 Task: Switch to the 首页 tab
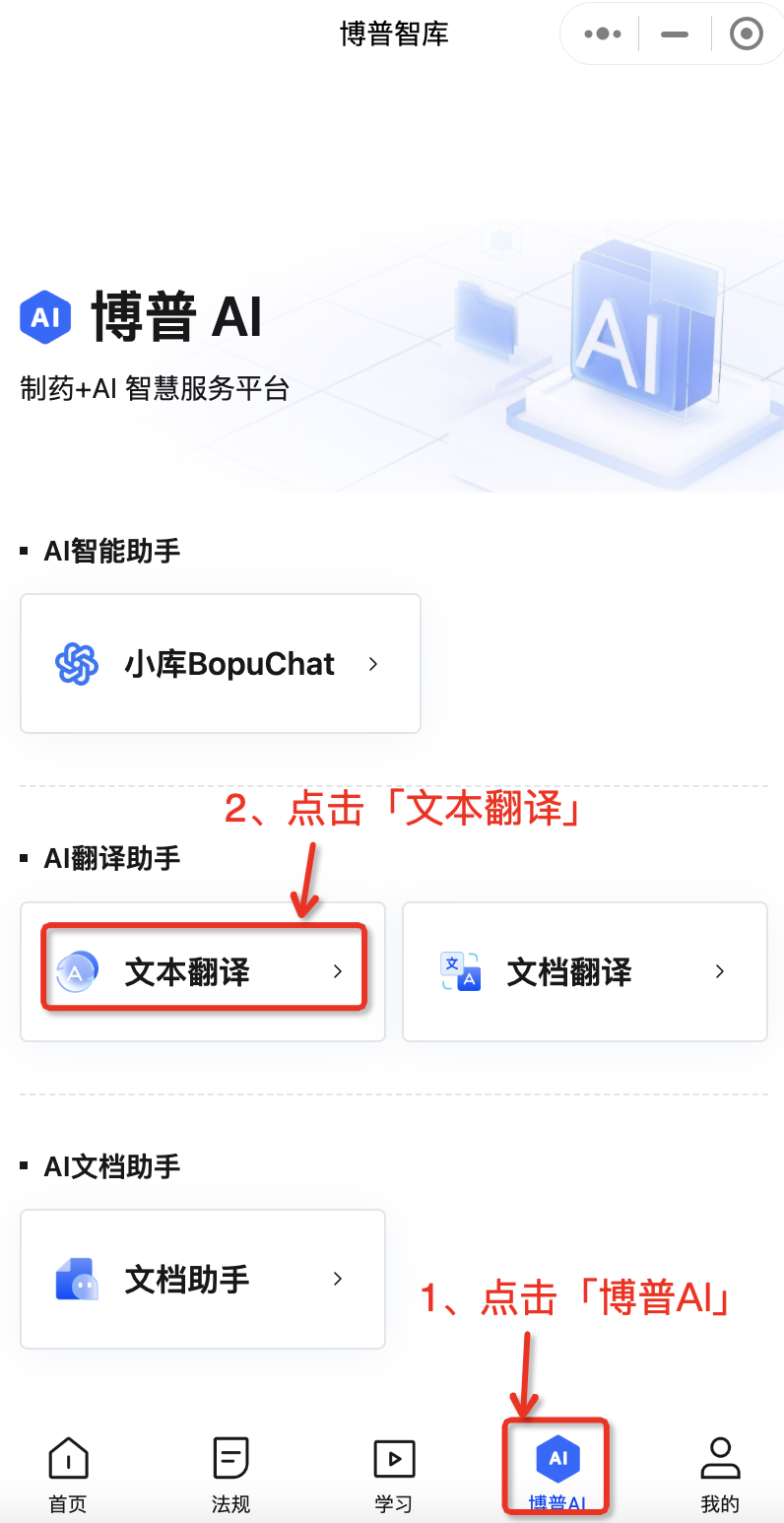tap(68, 1474)
